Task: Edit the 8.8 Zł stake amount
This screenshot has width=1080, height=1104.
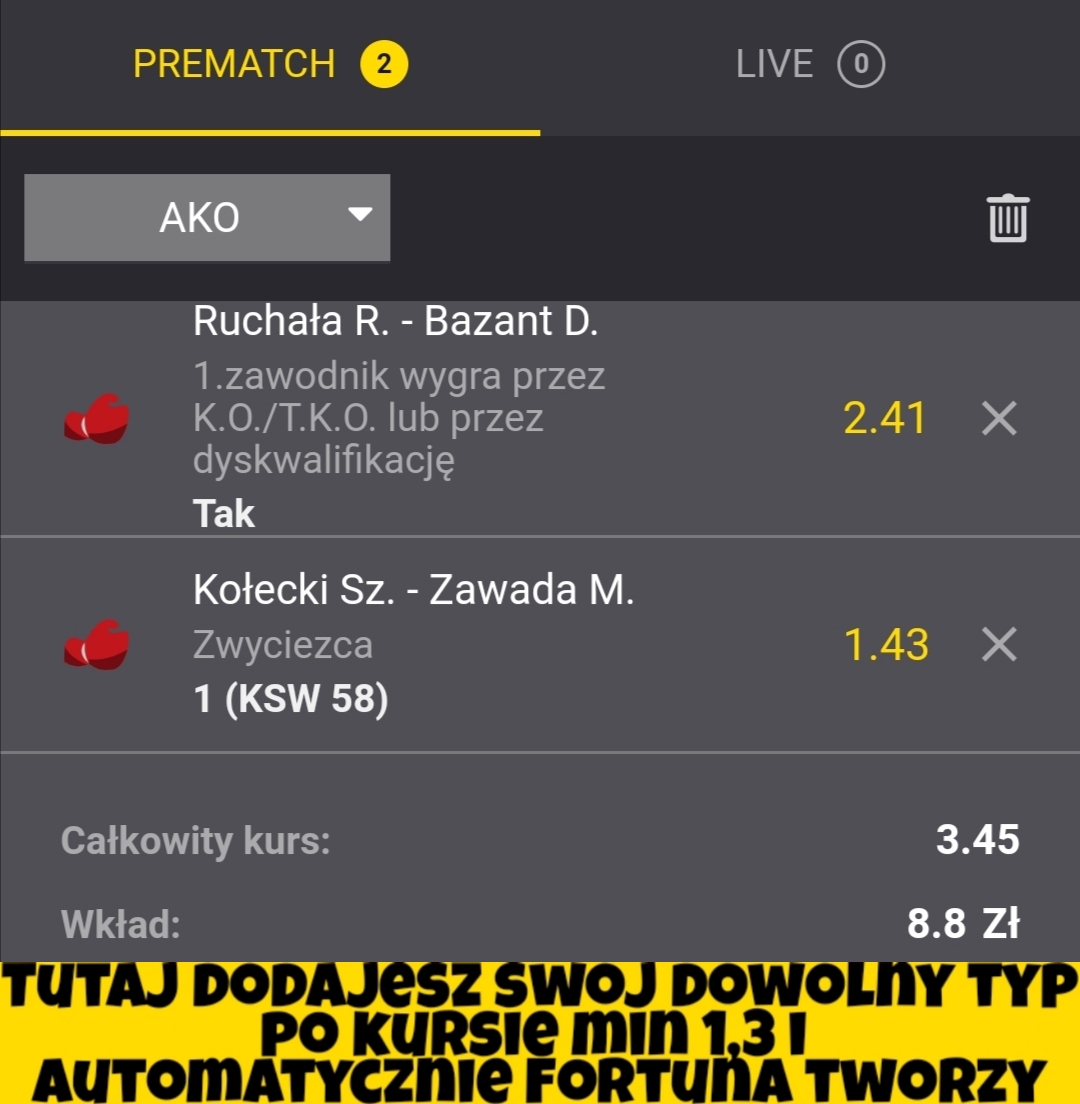Action: 962,924
